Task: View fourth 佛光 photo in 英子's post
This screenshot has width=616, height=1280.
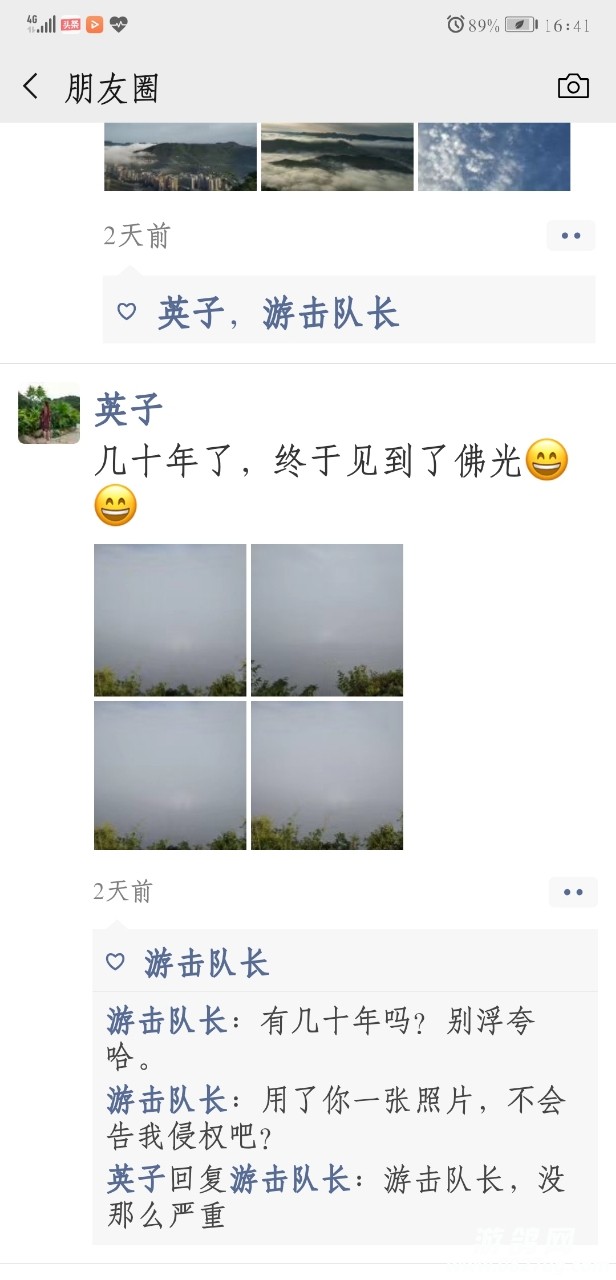Action: click(327, 776)
